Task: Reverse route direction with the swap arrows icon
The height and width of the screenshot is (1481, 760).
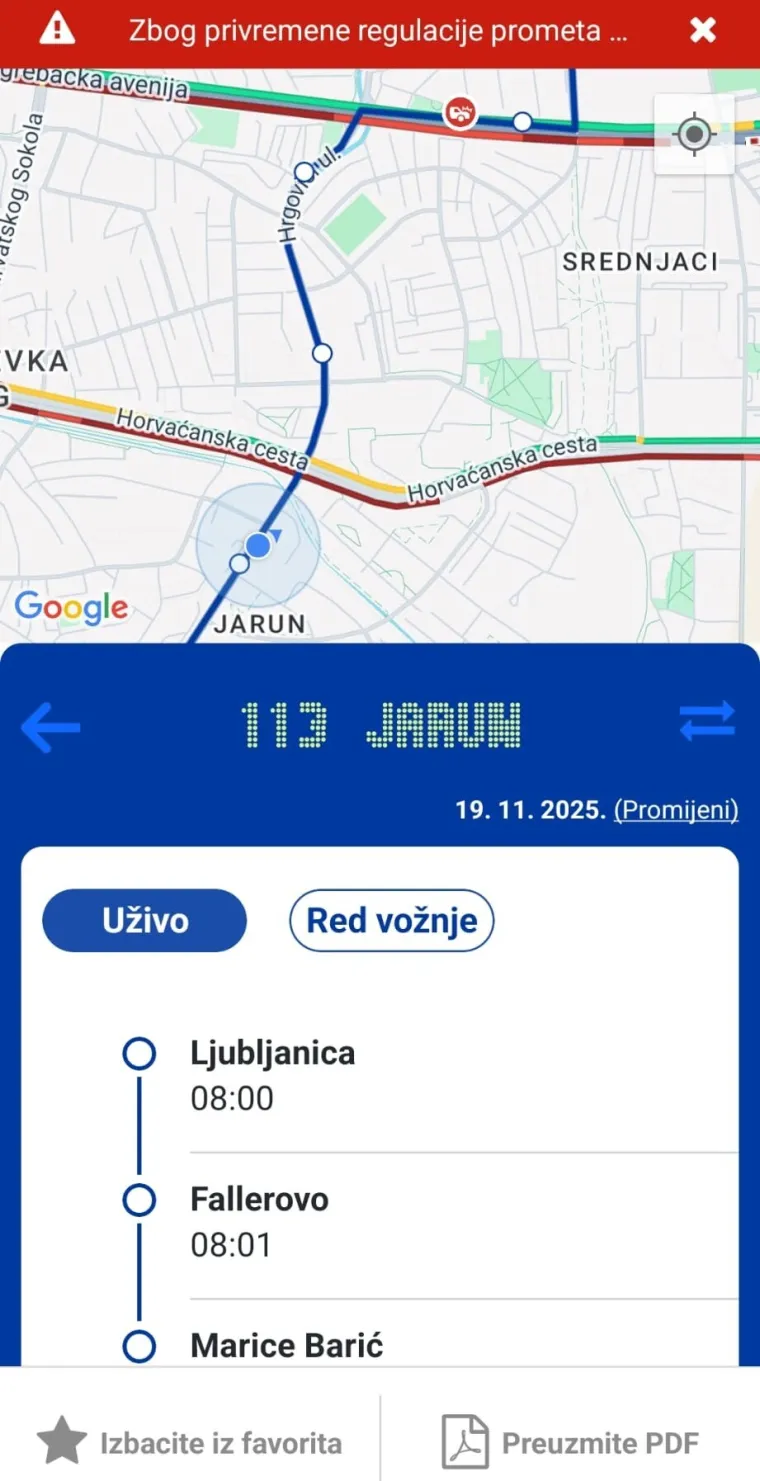Action: [708, 722]
